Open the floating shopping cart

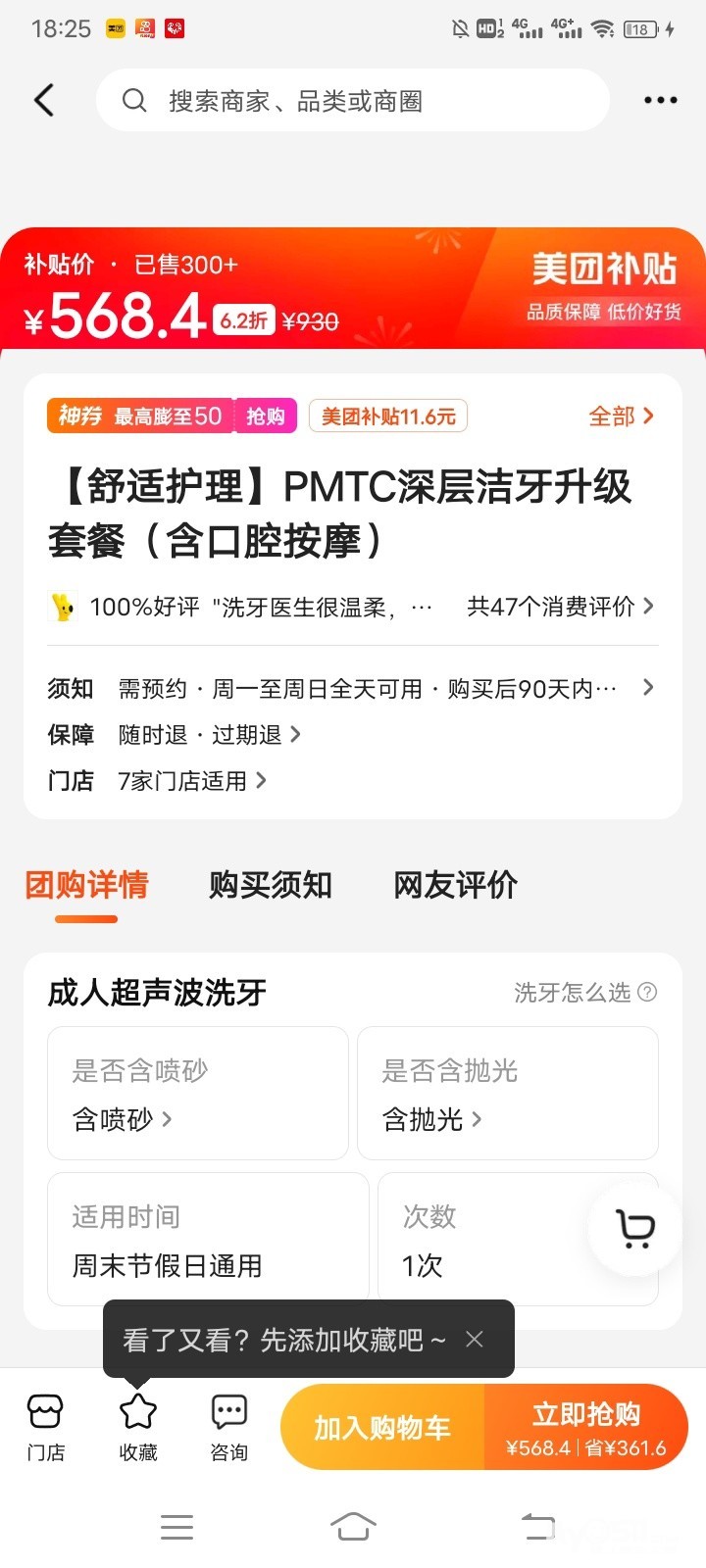click(635, 1228)
